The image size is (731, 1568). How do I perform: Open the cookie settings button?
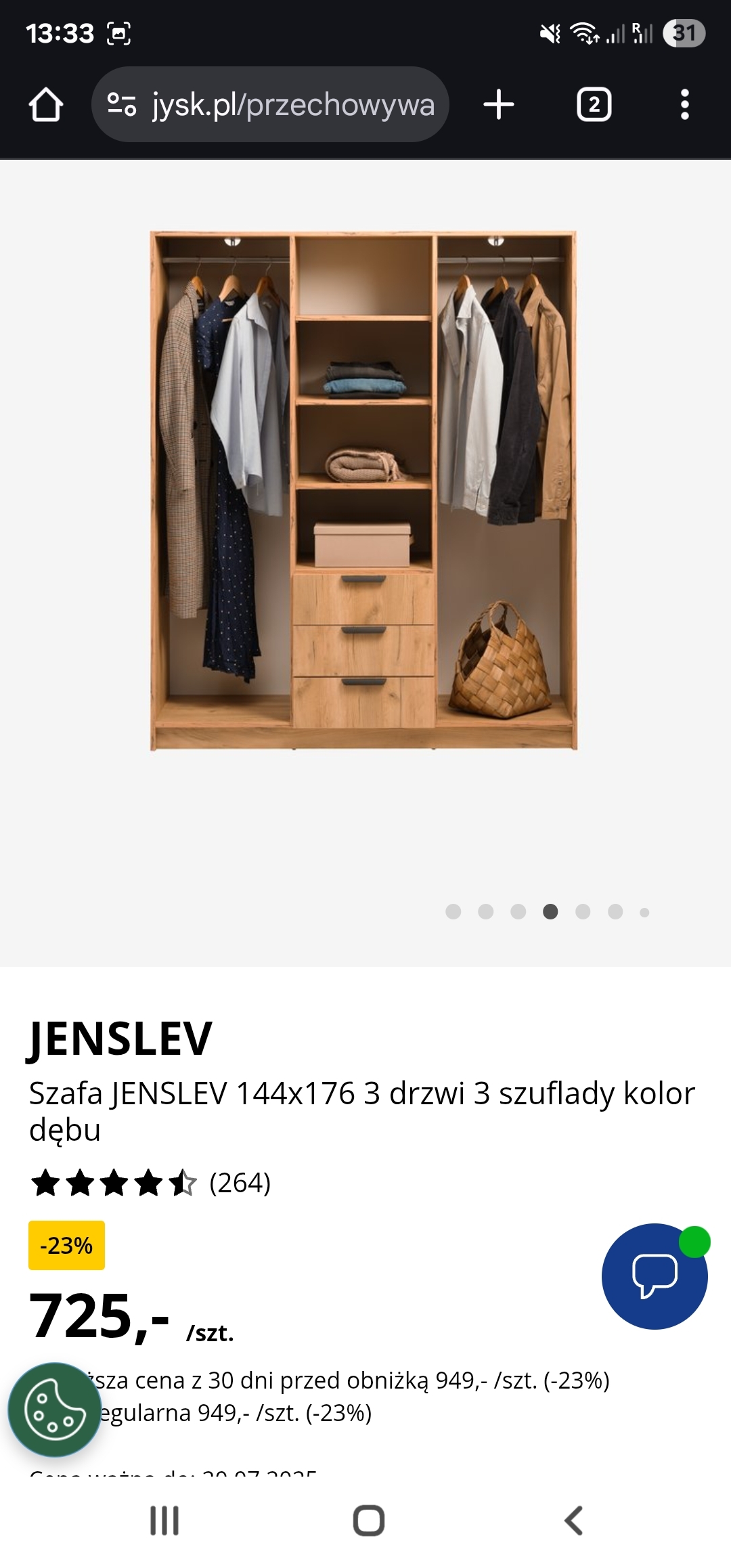54,1410
